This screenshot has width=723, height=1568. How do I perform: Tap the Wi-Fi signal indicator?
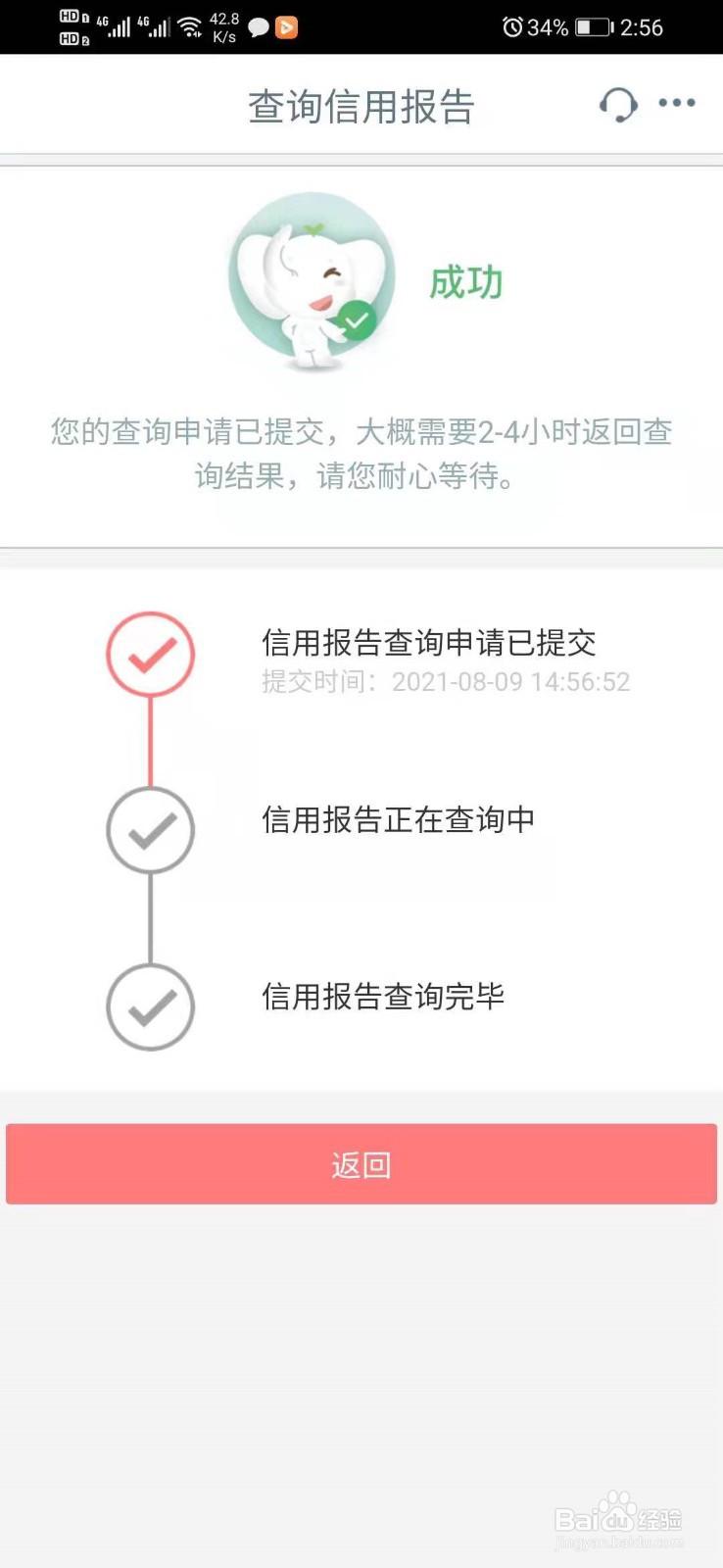pos(191,25)
